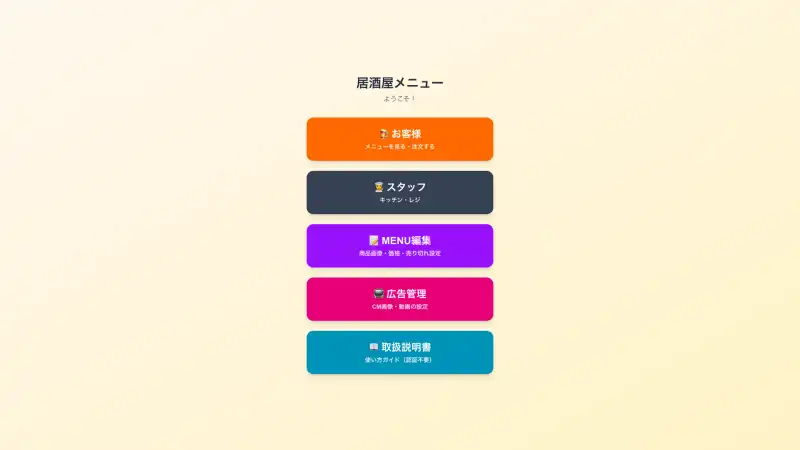This screenshot has height=450, width=800.
Task: Open MENU編集 to edit products
Action: point(399,246)
